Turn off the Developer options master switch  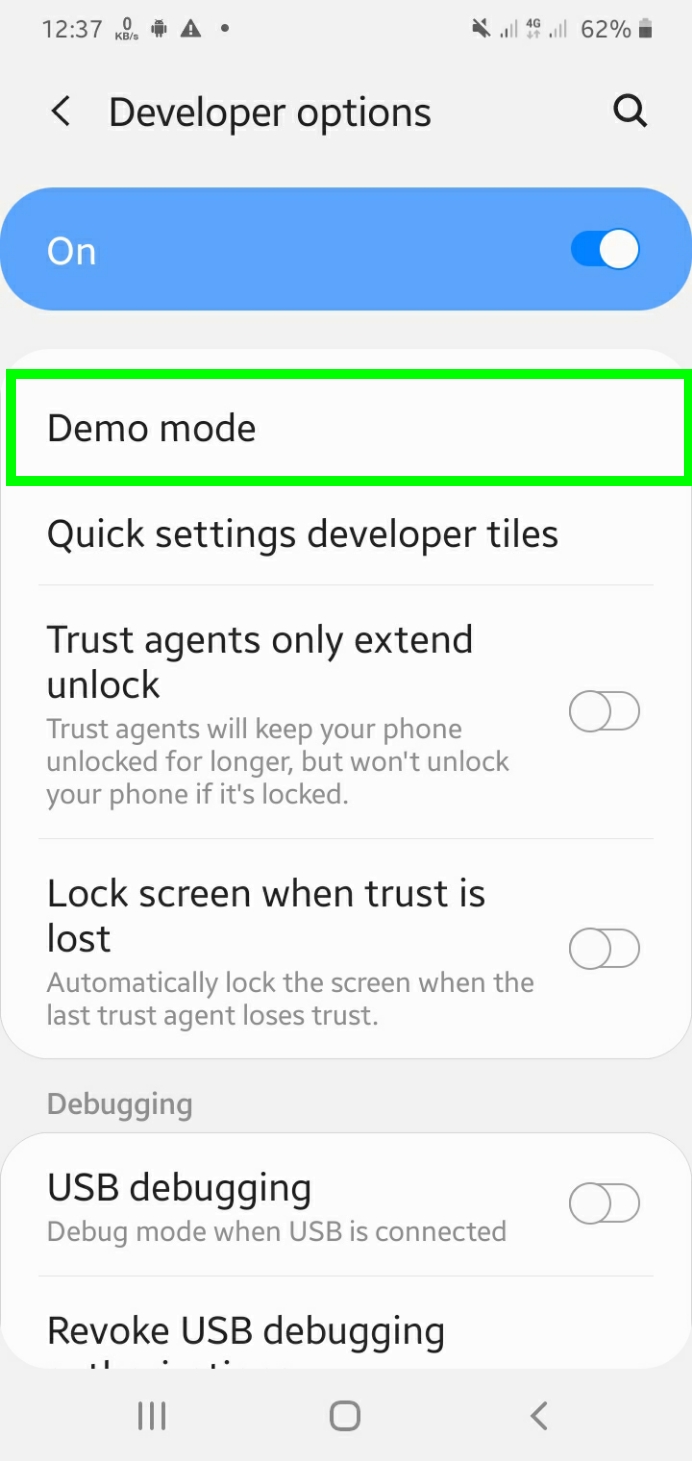604,250
